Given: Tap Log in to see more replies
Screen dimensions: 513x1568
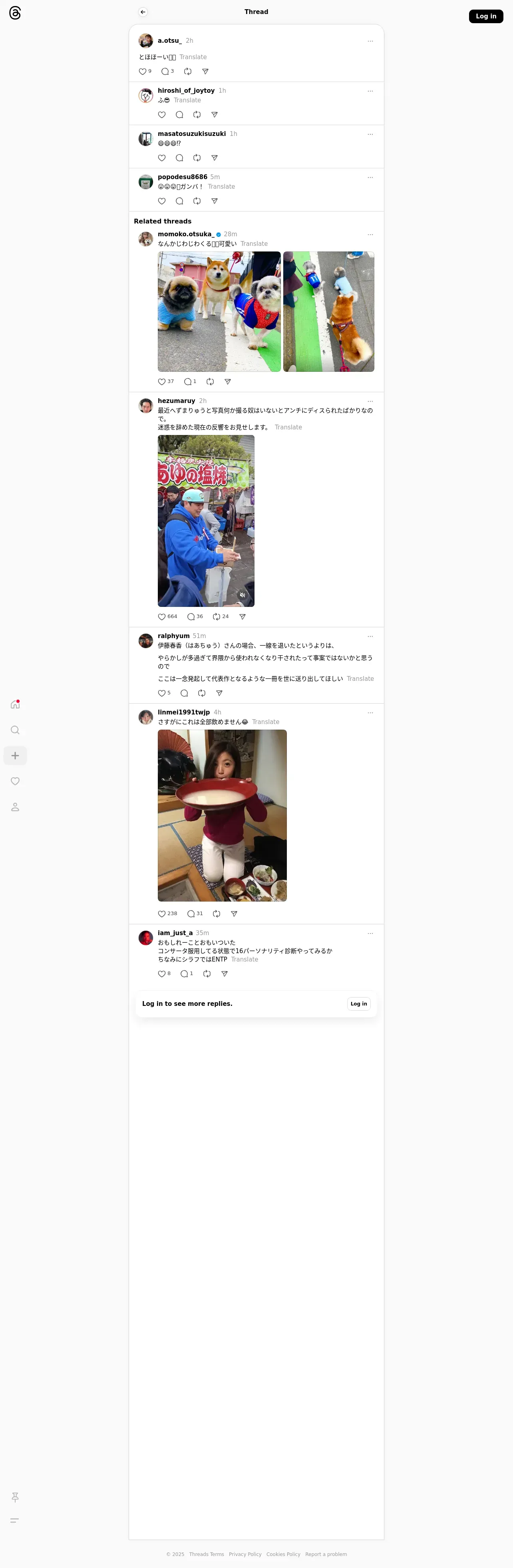Looking at the screenshot, I should [x=358, y=1004].
